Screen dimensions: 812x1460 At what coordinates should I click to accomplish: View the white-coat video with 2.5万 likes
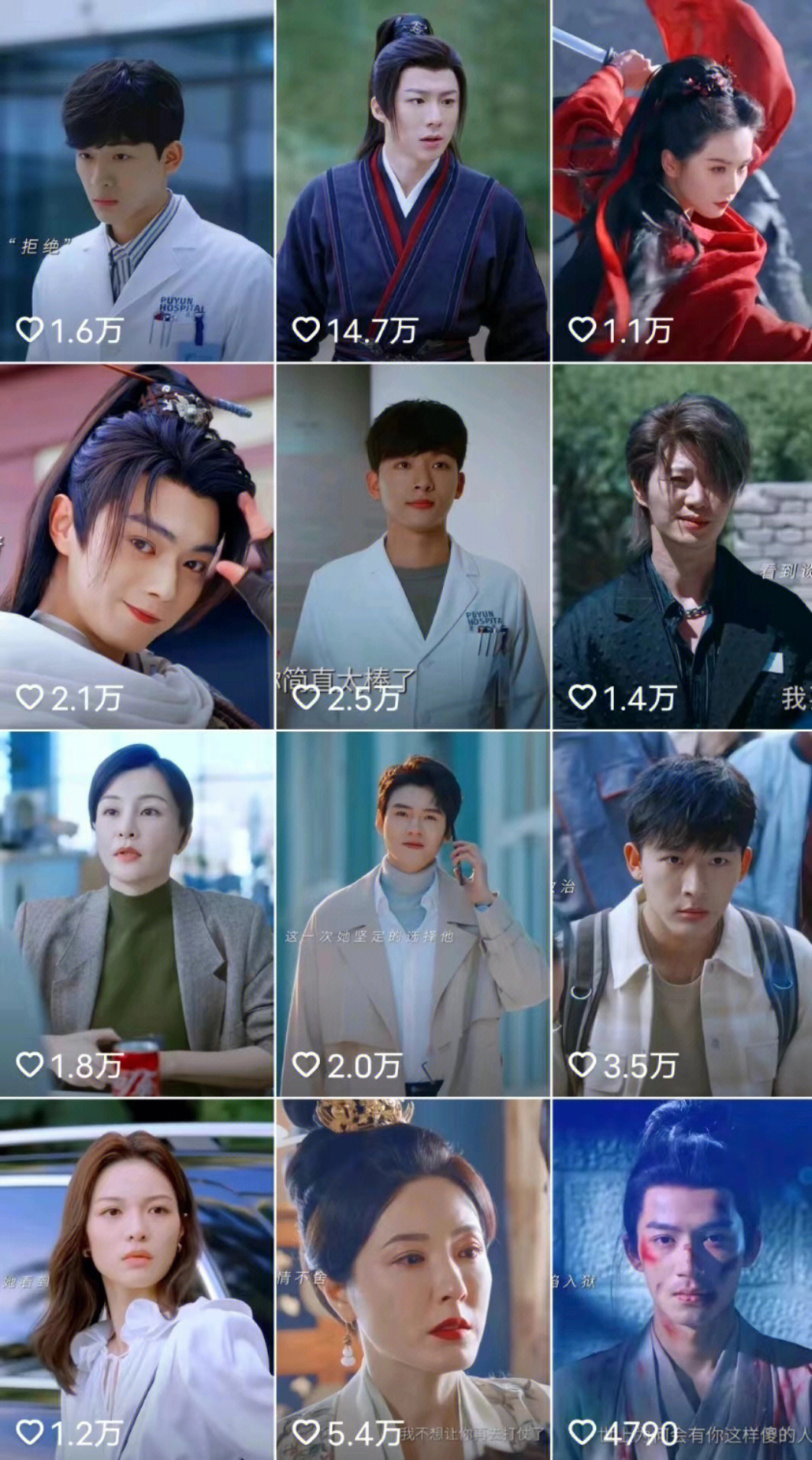pyautogui.click(x=413, y=546)
